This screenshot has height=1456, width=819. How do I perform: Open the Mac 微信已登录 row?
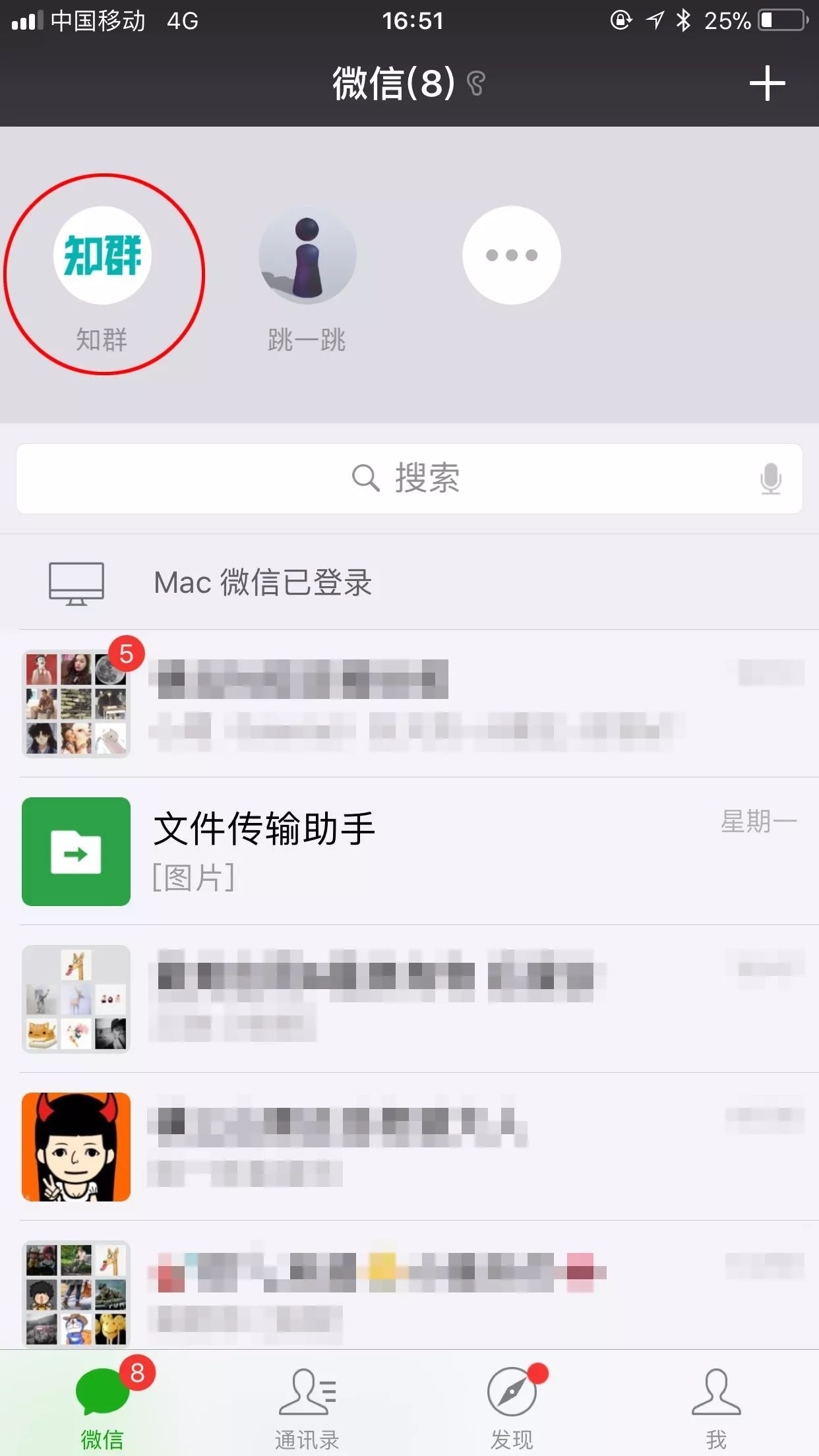(409, 582)
